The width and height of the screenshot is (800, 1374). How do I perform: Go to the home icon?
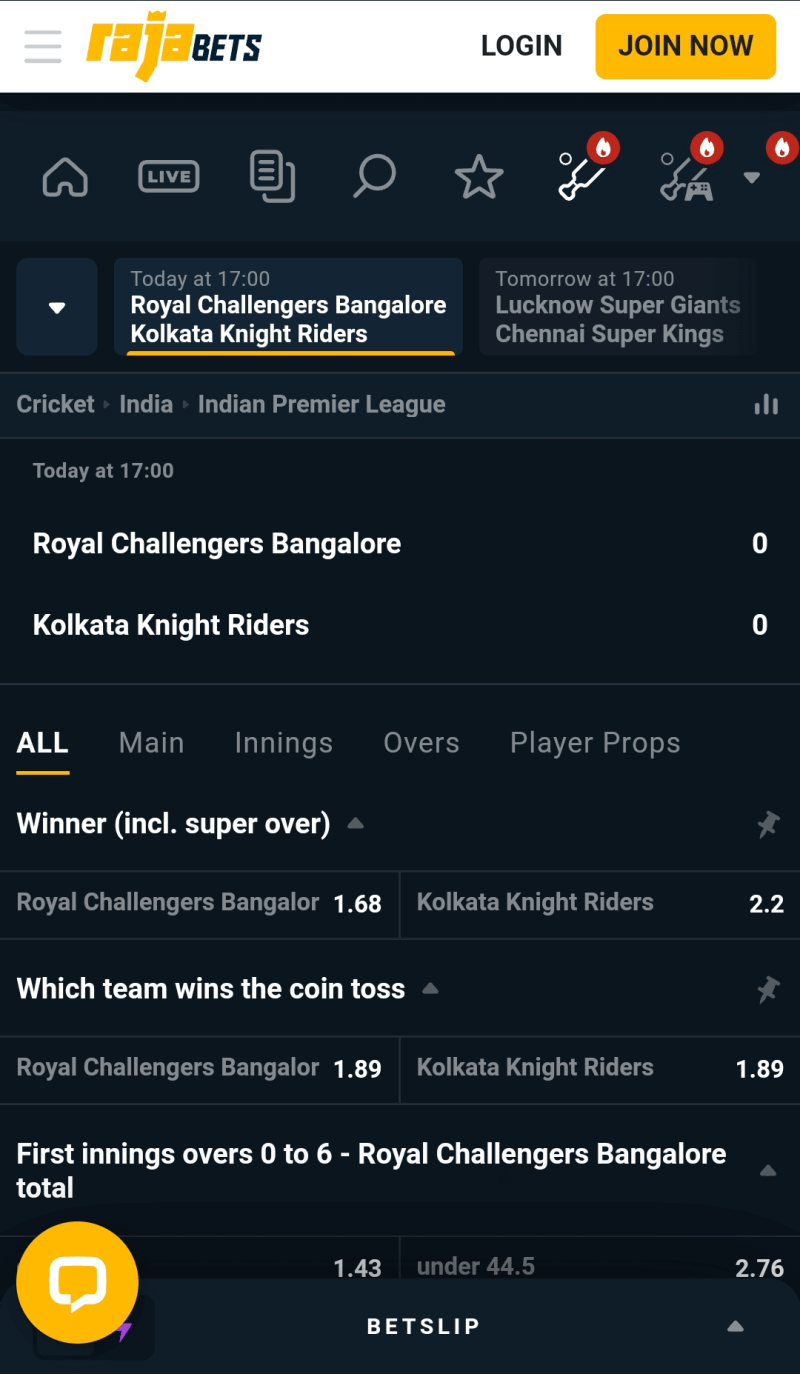point(65,177)
